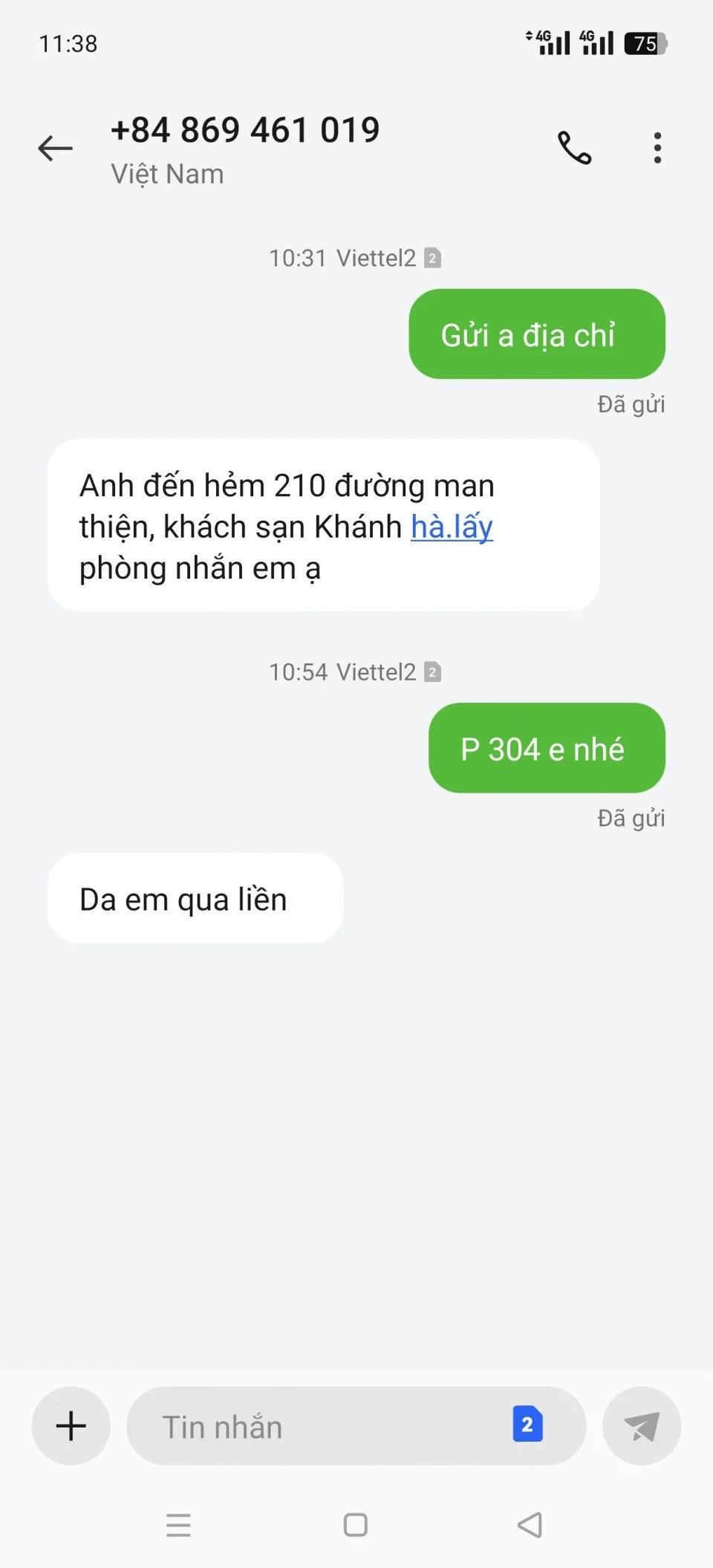Call +84 869 461 019
The image size is (713, 1568).
[x=574, y=148]
